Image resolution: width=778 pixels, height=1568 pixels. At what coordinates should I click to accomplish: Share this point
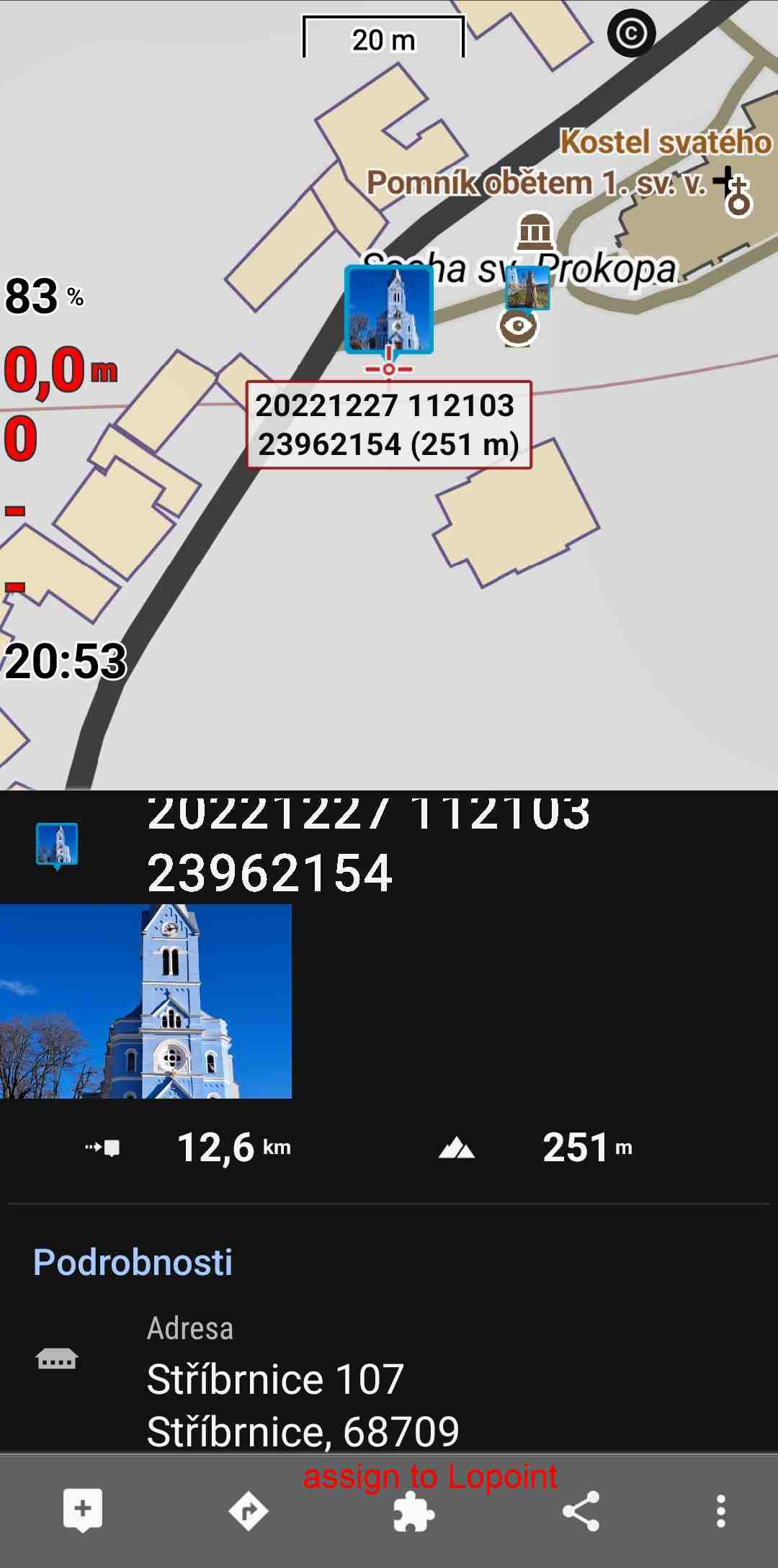(581, 1510)
